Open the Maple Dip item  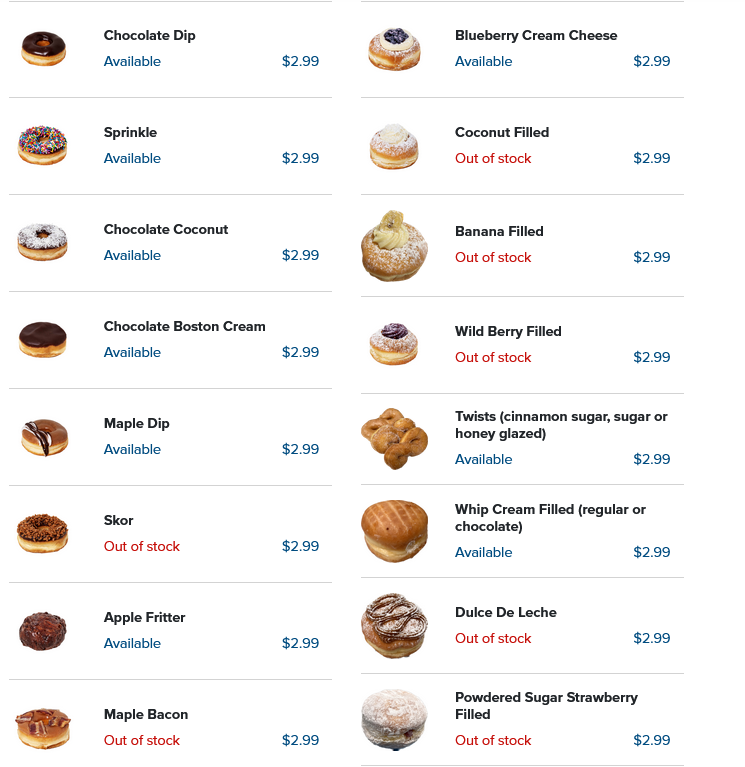tap(137, 424)
